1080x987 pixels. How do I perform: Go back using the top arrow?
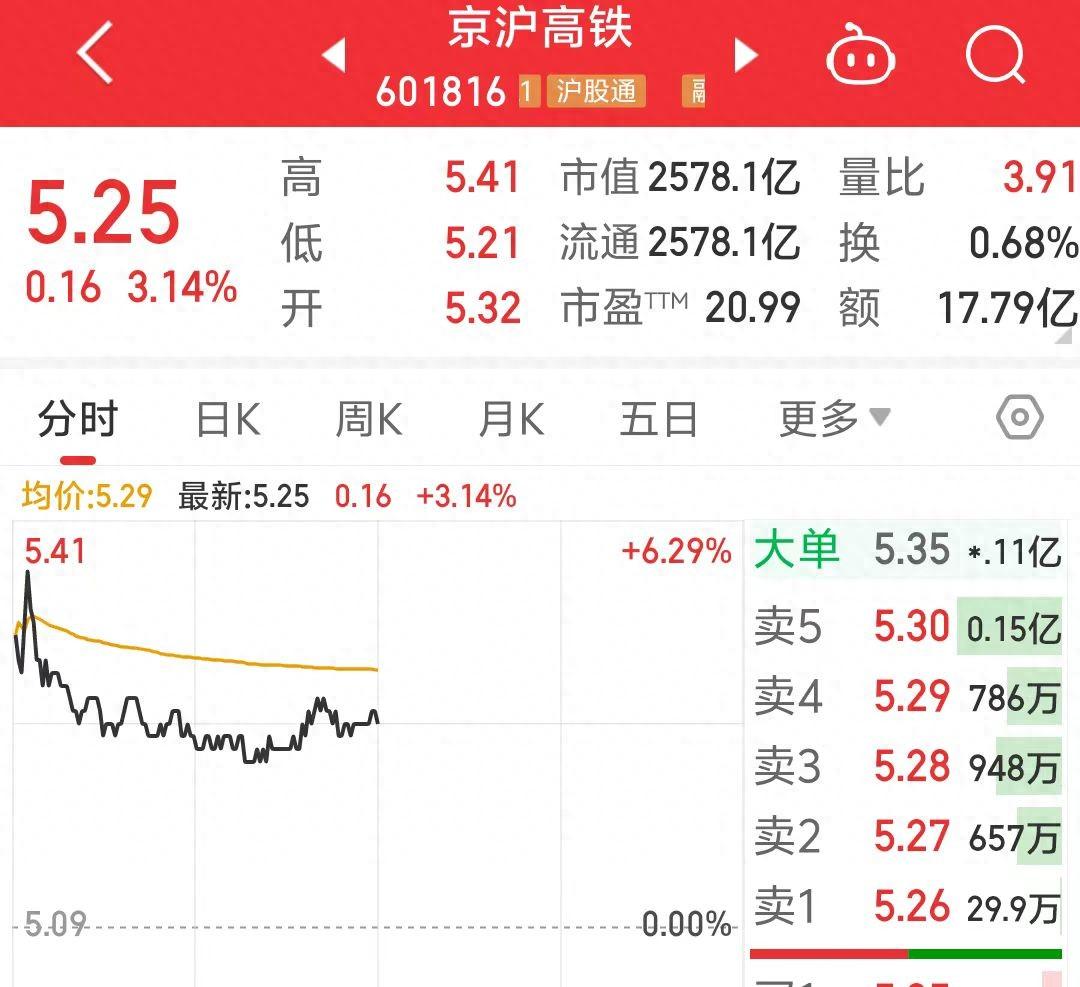pos(95,53)
